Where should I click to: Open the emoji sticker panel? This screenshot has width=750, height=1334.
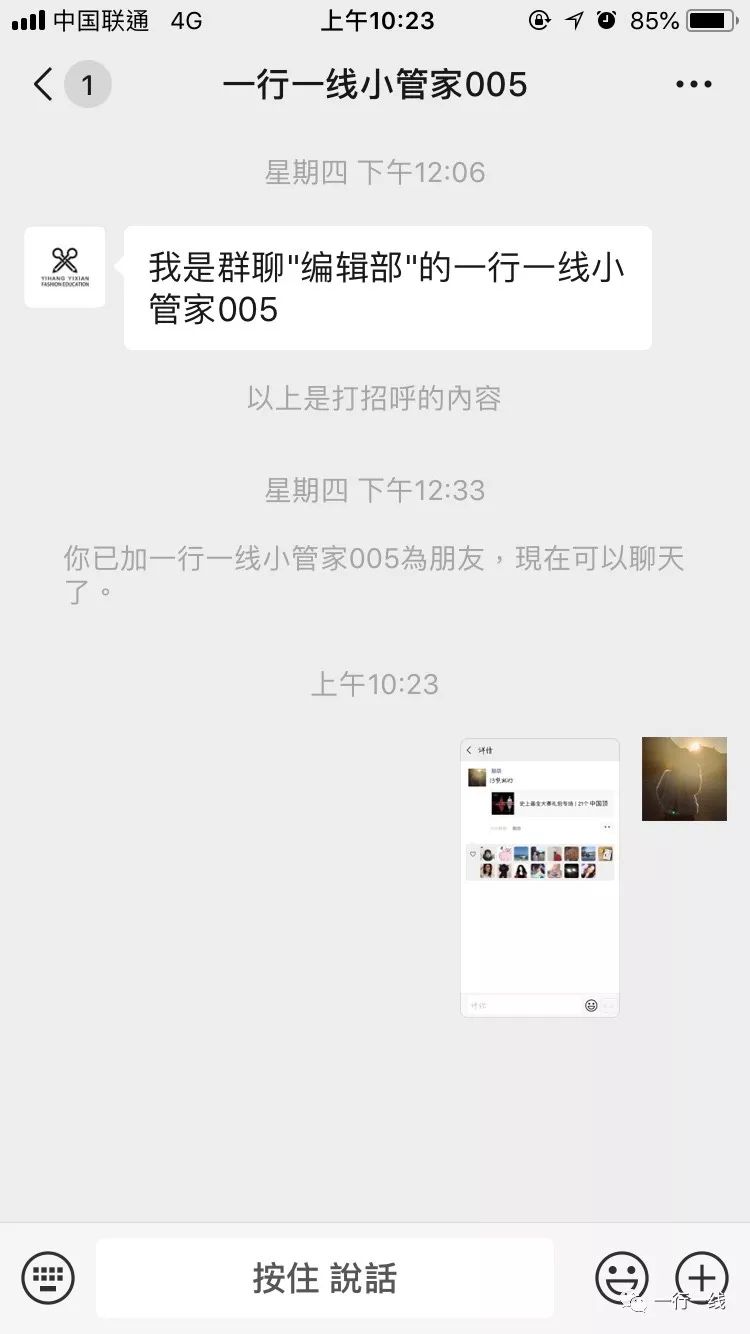tap(622, 1278)
